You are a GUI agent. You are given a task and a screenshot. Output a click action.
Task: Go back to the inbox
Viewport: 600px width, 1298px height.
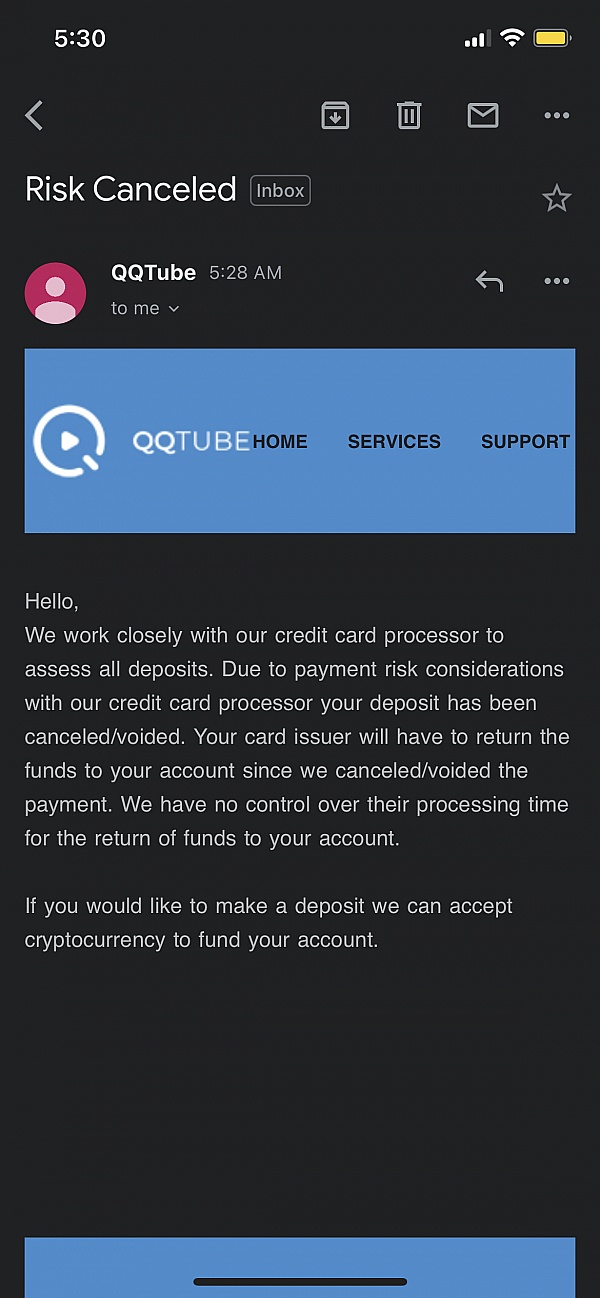(35, 116)
